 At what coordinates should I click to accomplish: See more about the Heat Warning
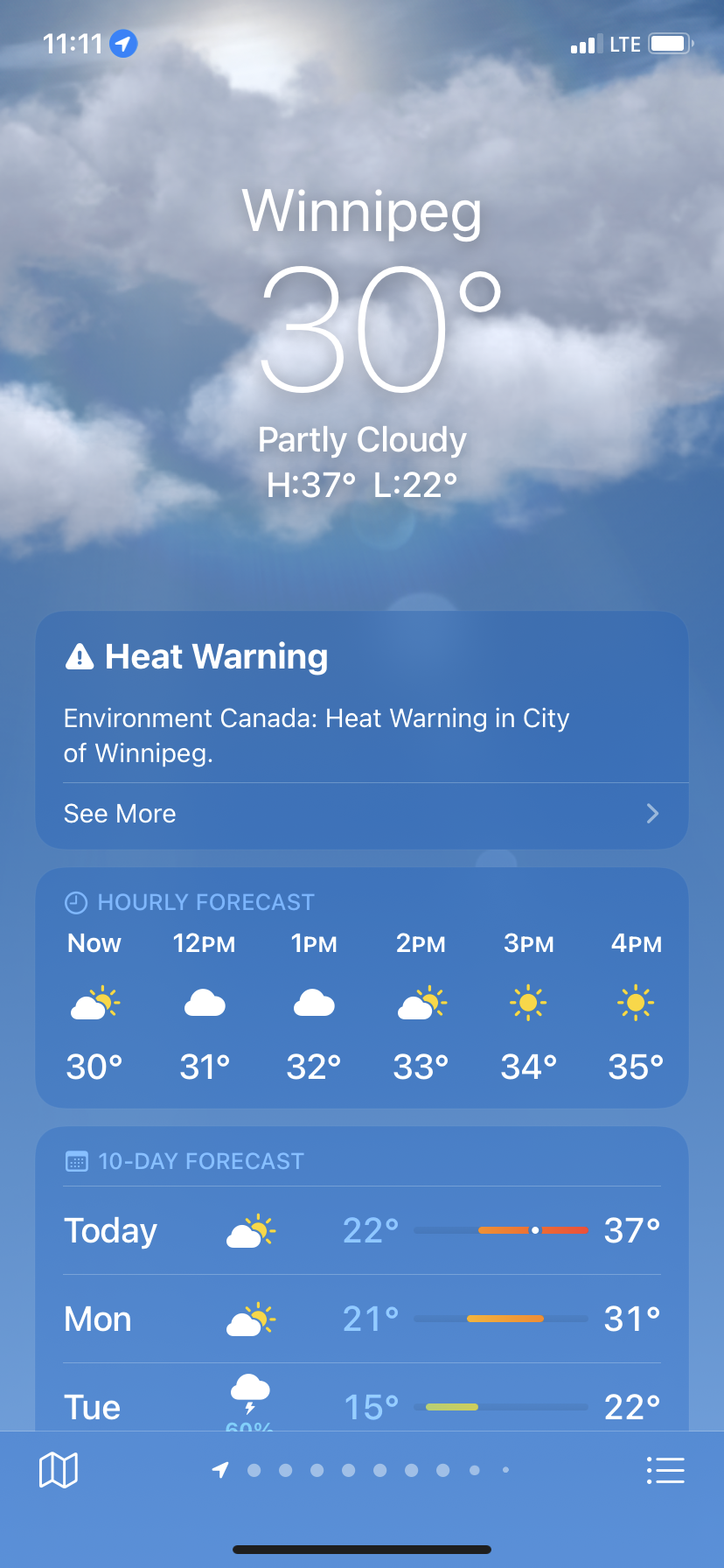click(361, 814)
